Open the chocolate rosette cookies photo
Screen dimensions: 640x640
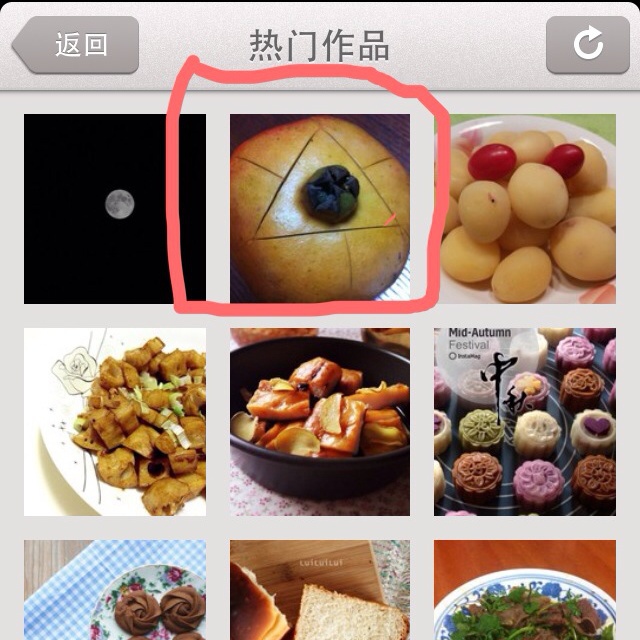point(115,592)
